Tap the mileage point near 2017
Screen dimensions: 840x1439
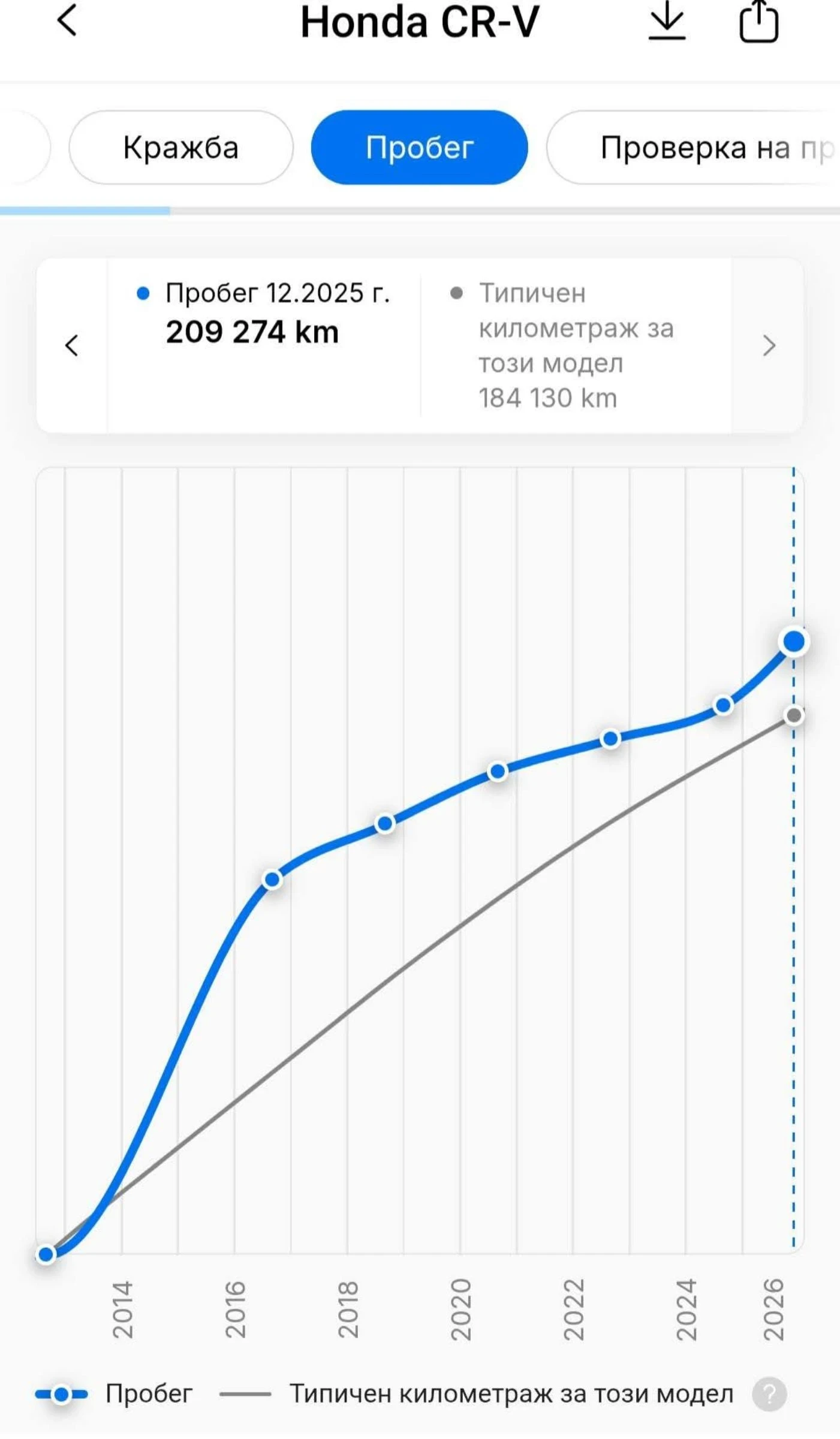click(272, 880)
